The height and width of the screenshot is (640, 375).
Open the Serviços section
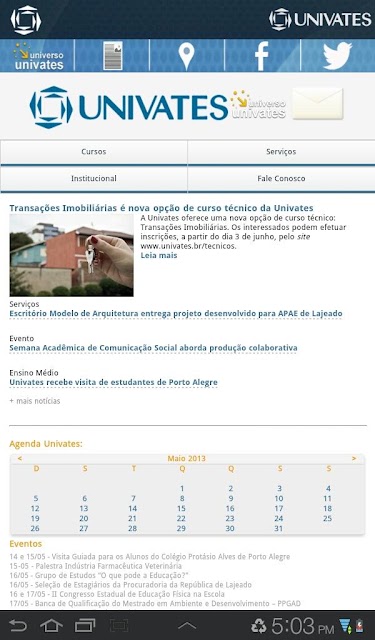[x=281, y=152]
